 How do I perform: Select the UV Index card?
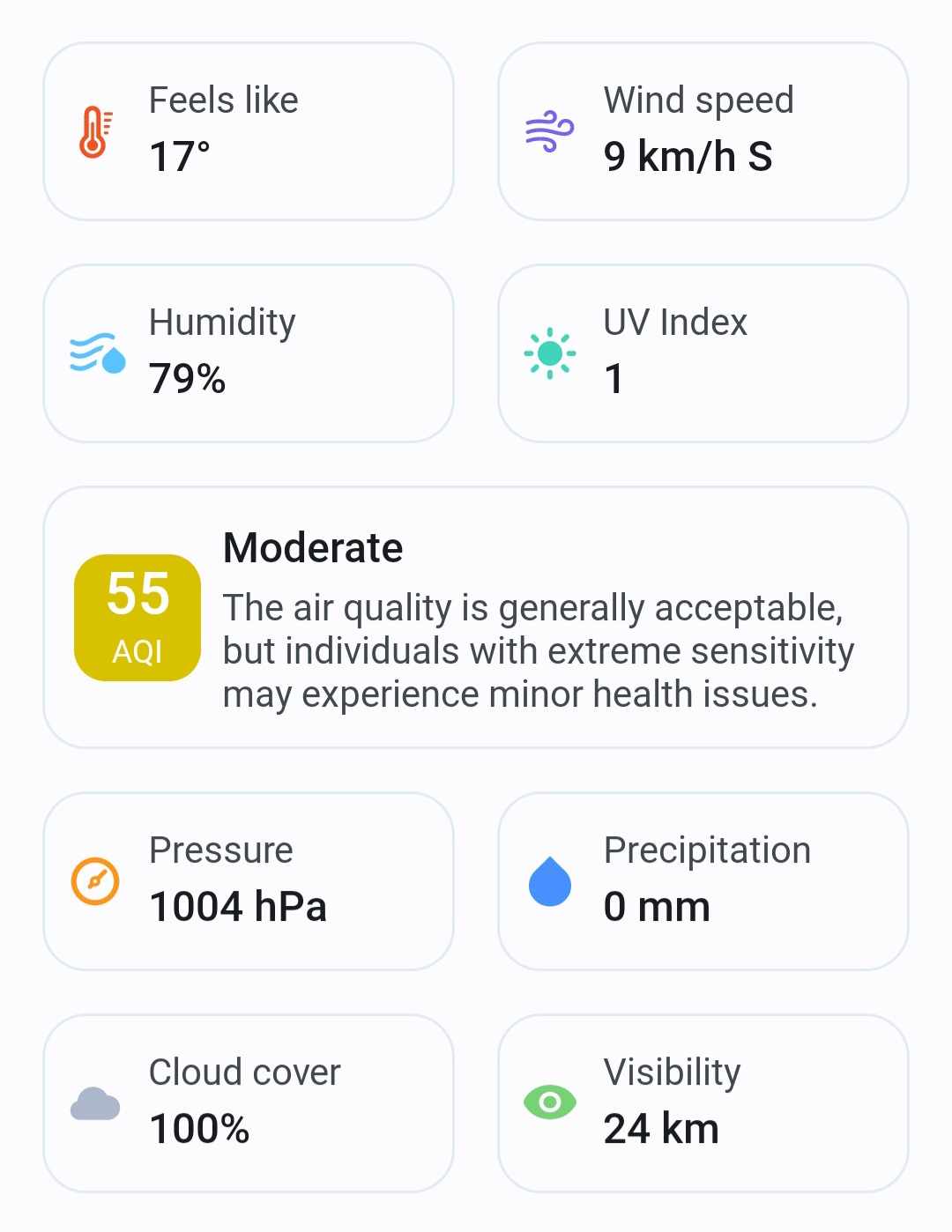[x=703, y=353]
